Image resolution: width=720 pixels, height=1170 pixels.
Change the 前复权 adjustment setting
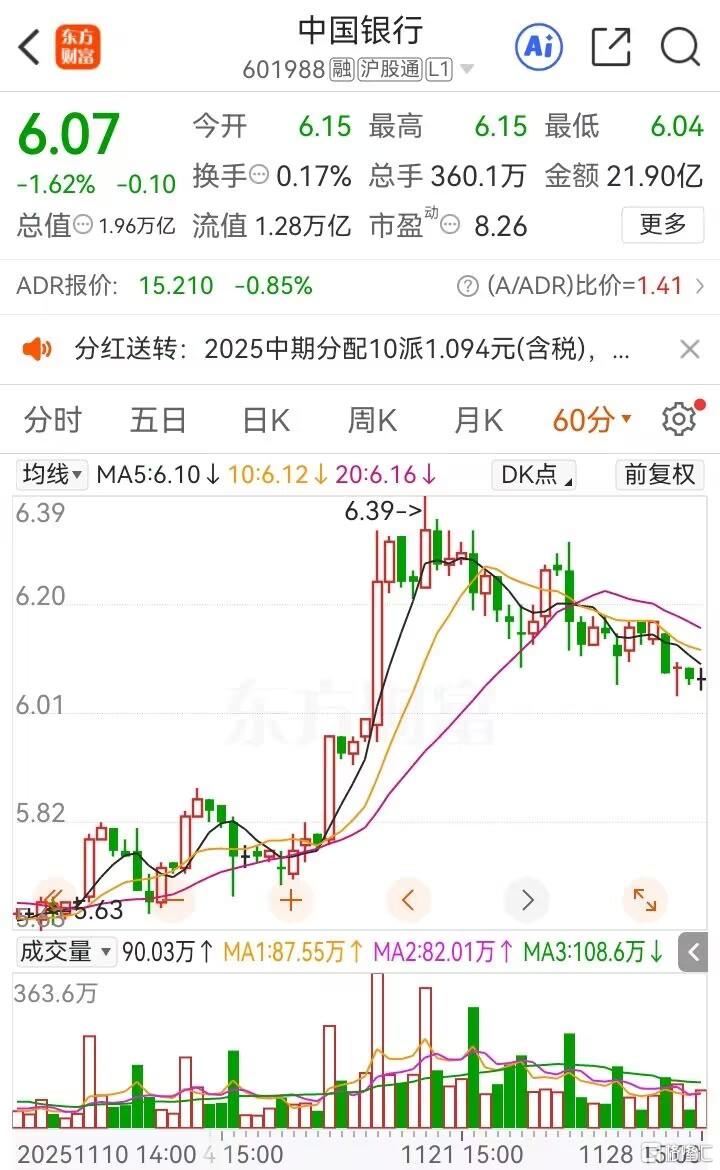[659, 474]
